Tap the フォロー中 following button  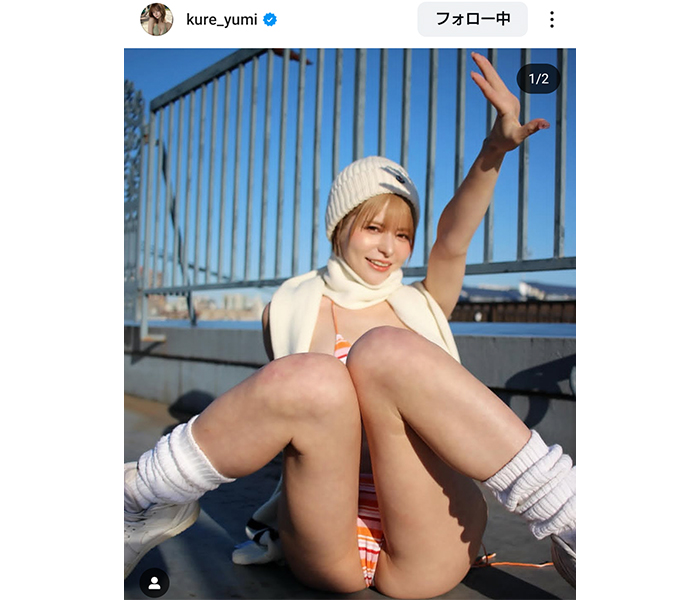(x=472, y=19)
